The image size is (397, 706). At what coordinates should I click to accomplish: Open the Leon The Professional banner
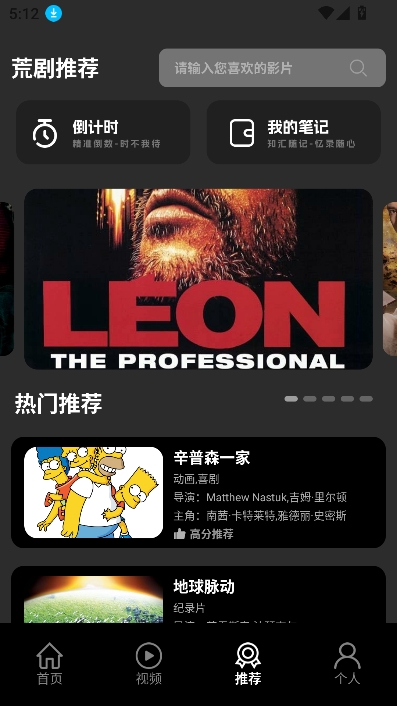pyautogui.click(x=198, y=279)
